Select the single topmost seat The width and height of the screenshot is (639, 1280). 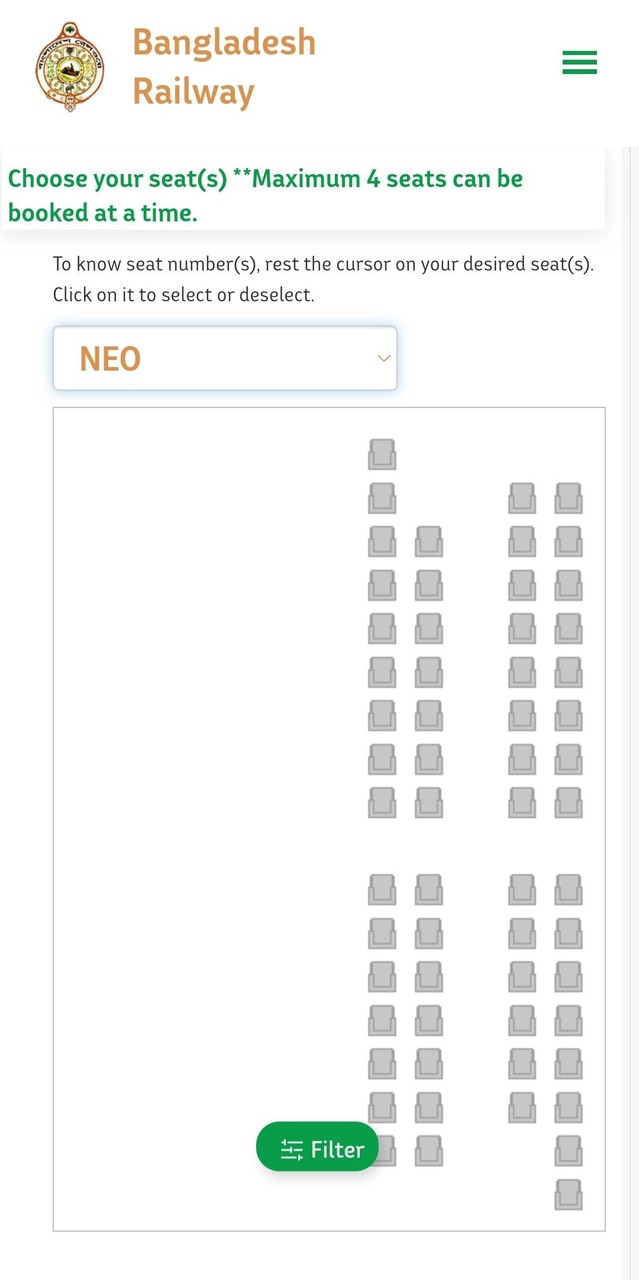382,454
